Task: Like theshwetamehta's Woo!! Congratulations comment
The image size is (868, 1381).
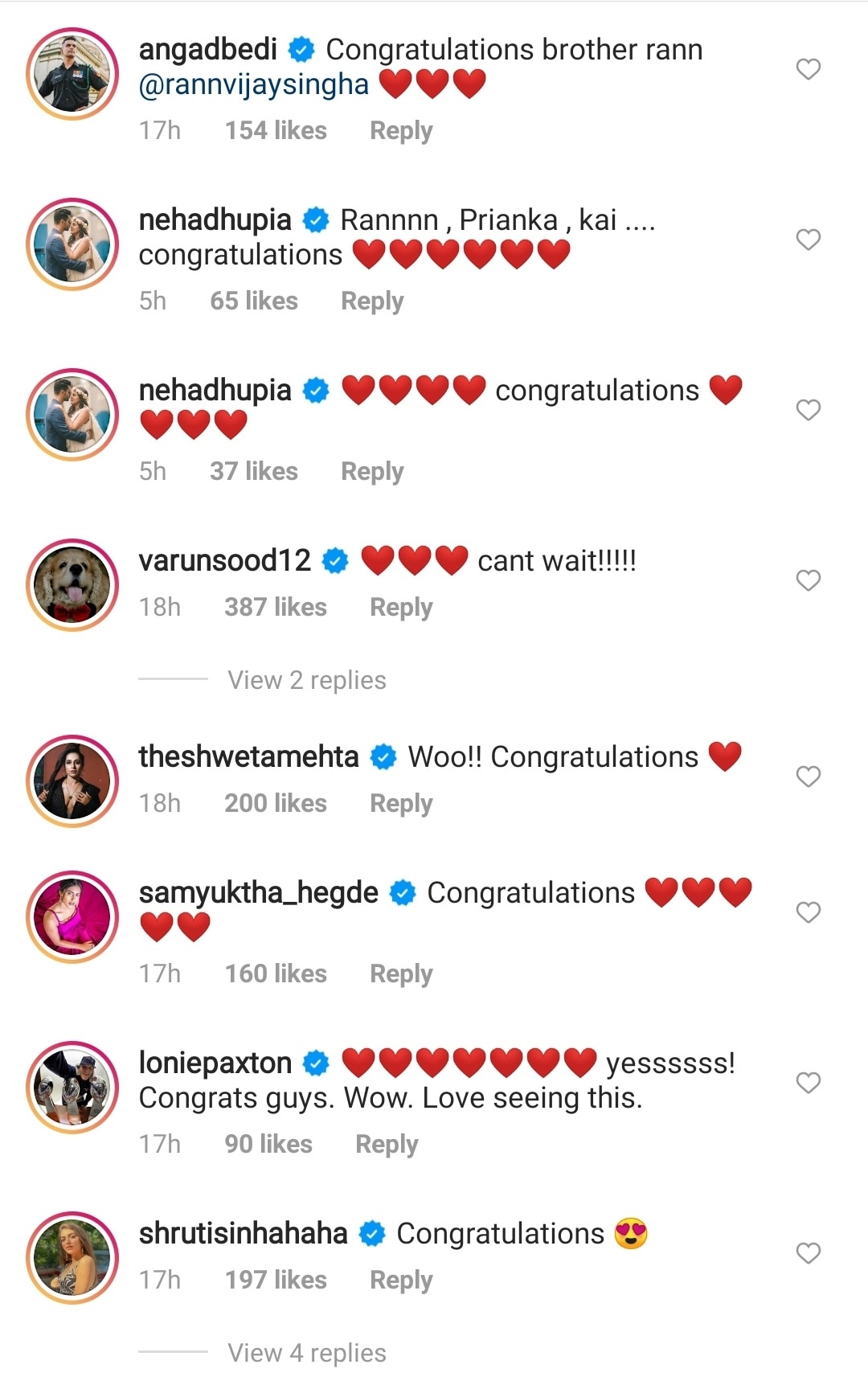Action: 808,777
